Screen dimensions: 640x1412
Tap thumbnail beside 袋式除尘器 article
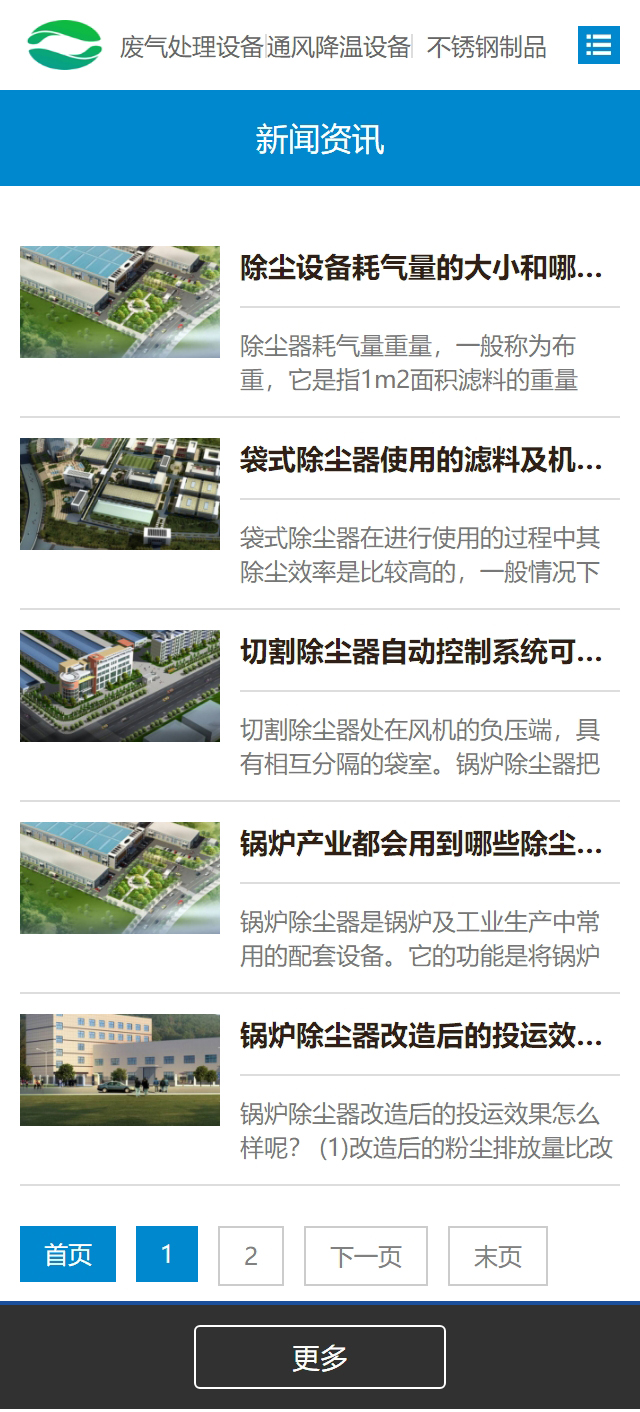[120, 494]
